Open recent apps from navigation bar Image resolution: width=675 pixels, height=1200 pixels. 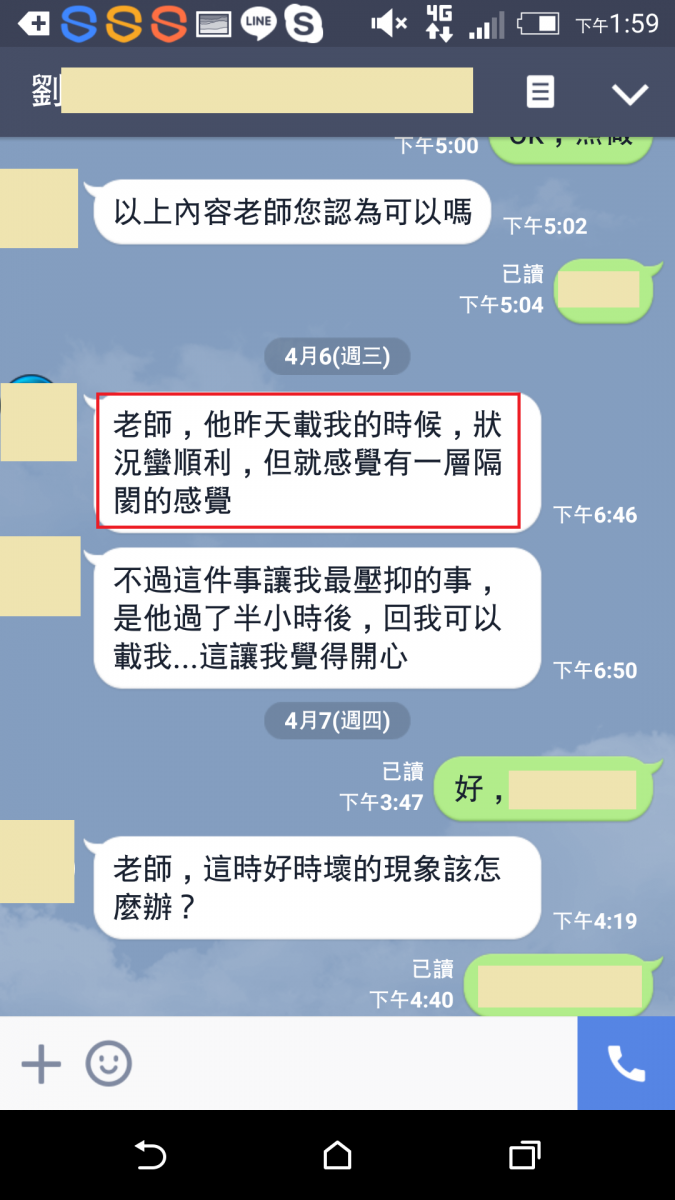pyautogui.click(x=524, y=1156)
